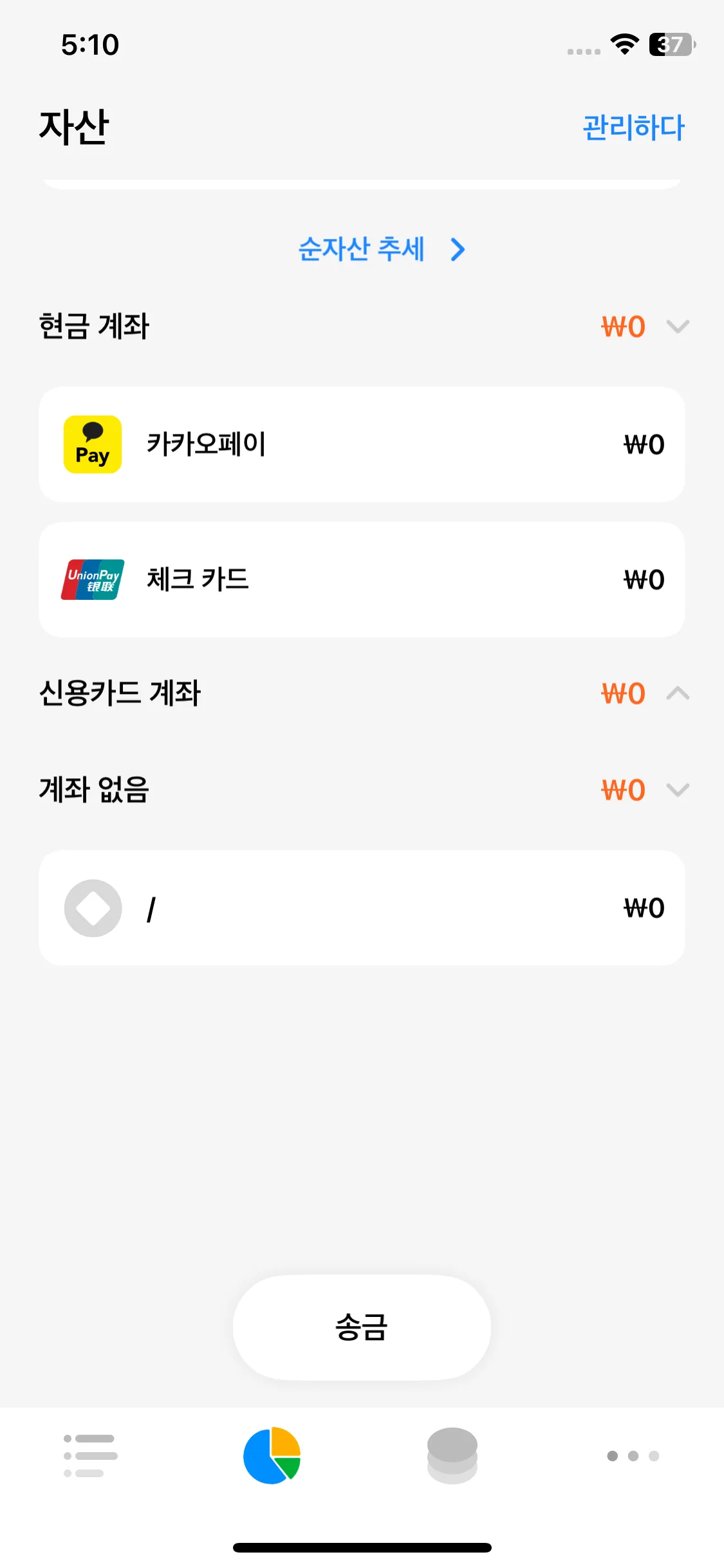Go to the coins tab

452,1455
